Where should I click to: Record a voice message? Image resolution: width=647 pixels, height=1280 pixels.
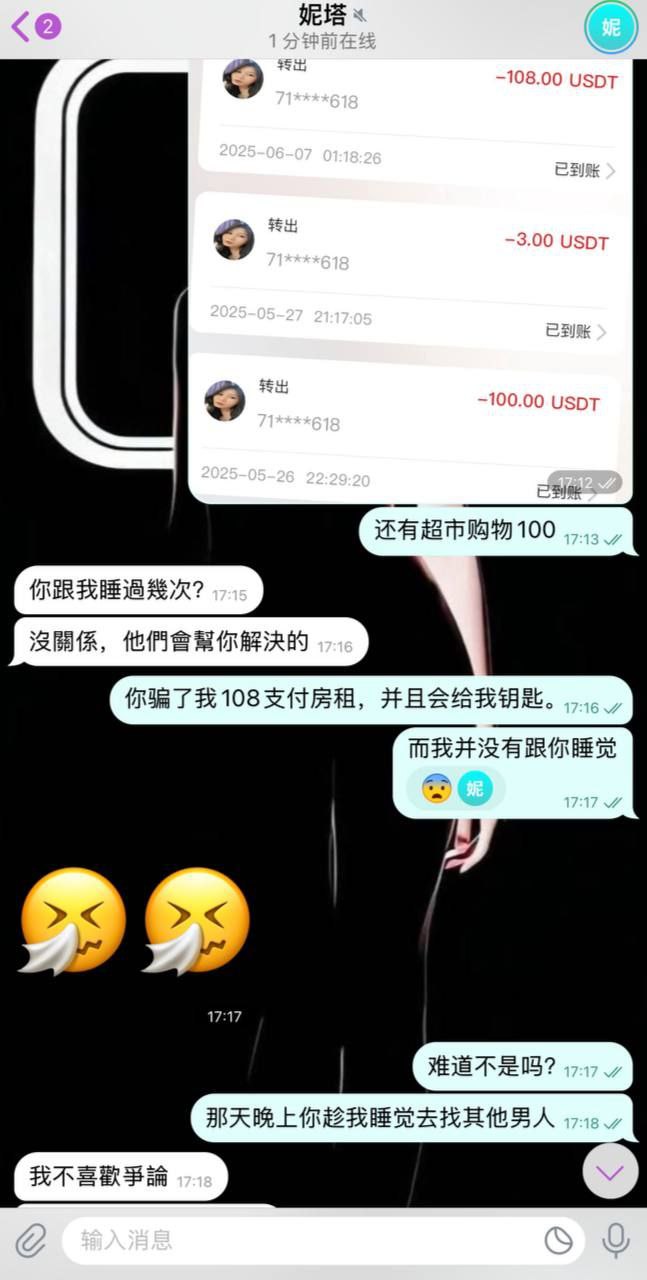[616, 1241]
